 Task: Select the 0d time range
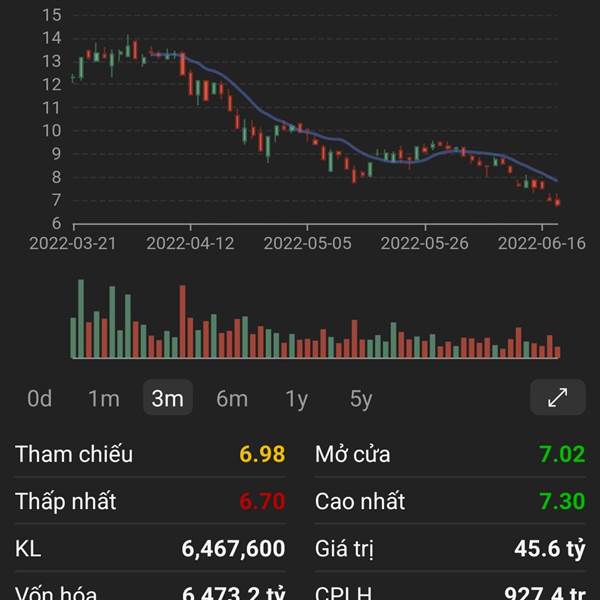coord(40,399)
